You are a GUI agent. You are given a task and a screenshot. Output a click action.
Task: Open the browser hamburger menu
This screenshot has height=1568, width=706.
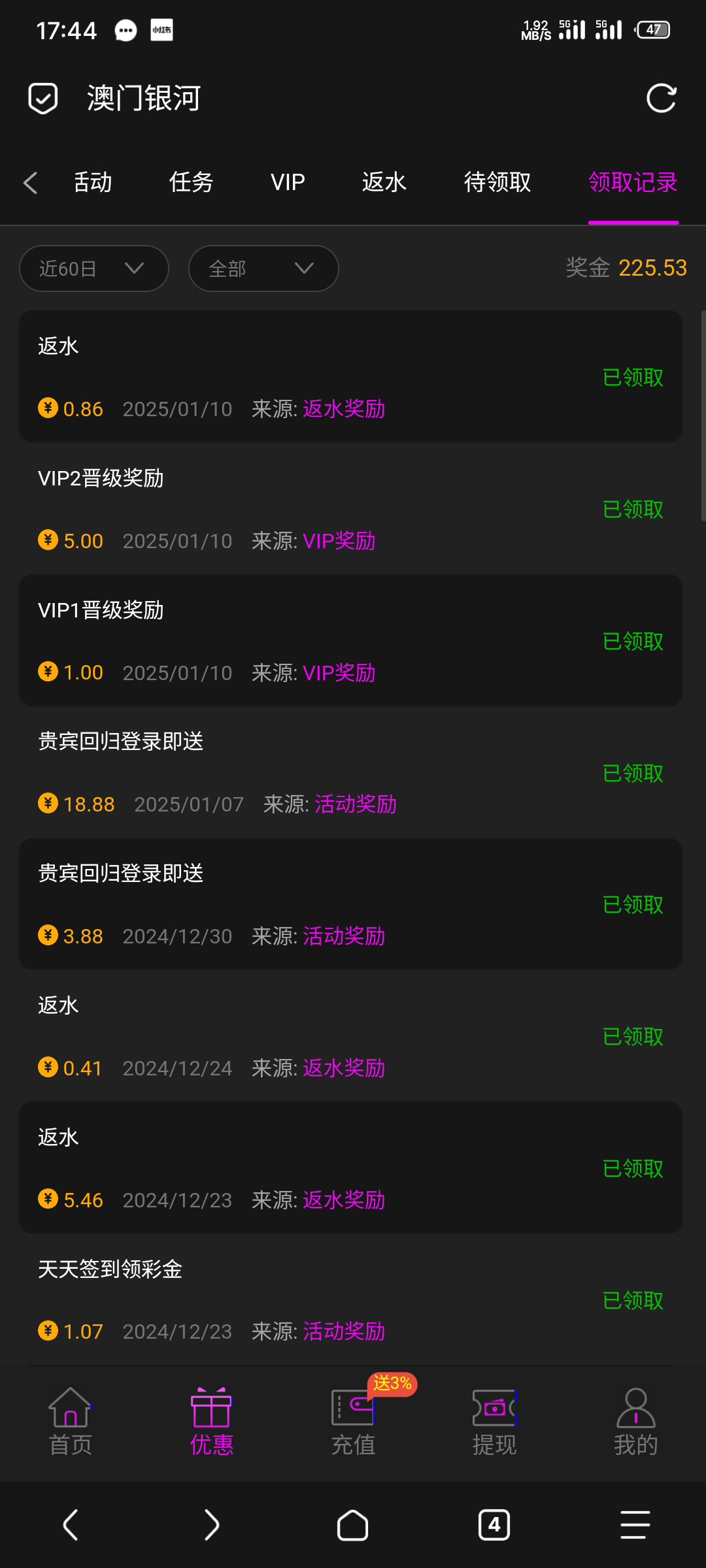635,1525
